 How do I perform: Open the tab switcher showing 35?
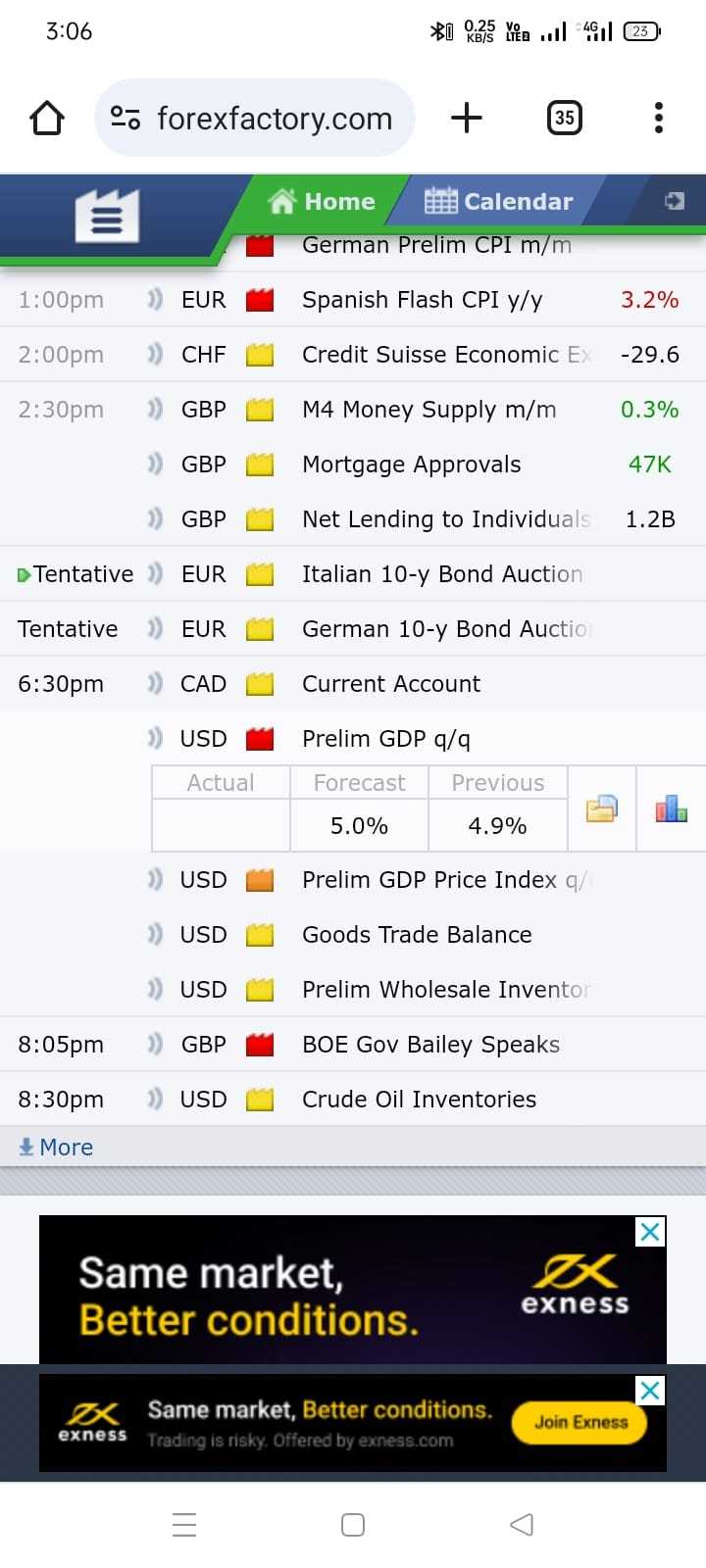[x=564, y=119]
